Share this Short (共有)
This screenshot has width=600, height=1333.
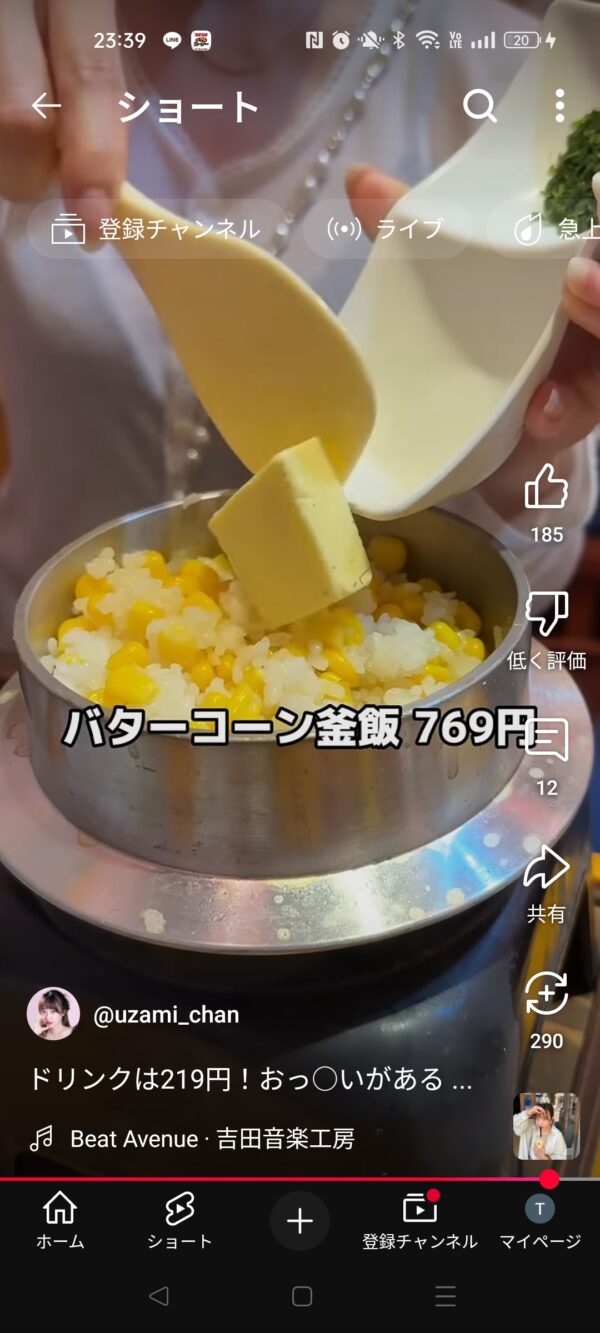pos(546,868)
